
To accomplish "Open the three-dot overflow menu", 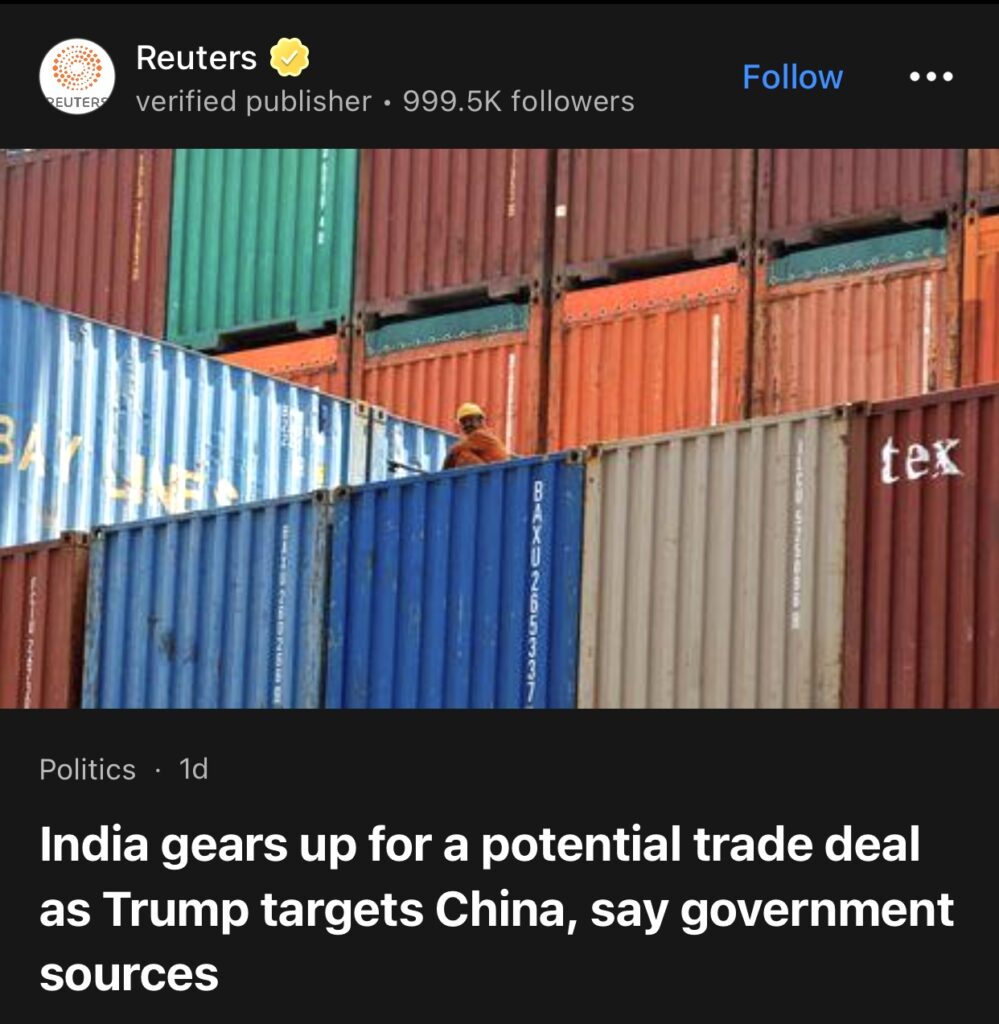I will point(931,77).
